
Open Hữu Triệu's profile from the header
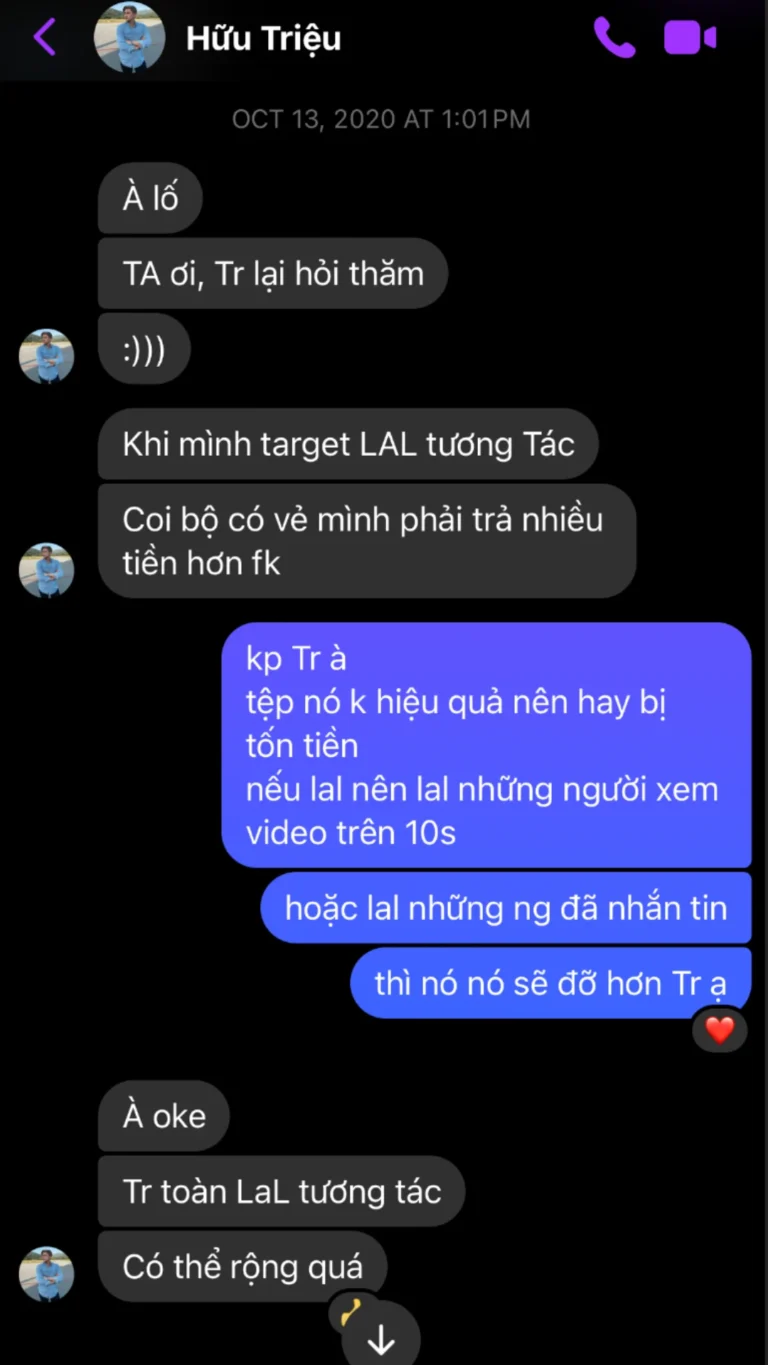pyautogui.click(x=263, y=38)
